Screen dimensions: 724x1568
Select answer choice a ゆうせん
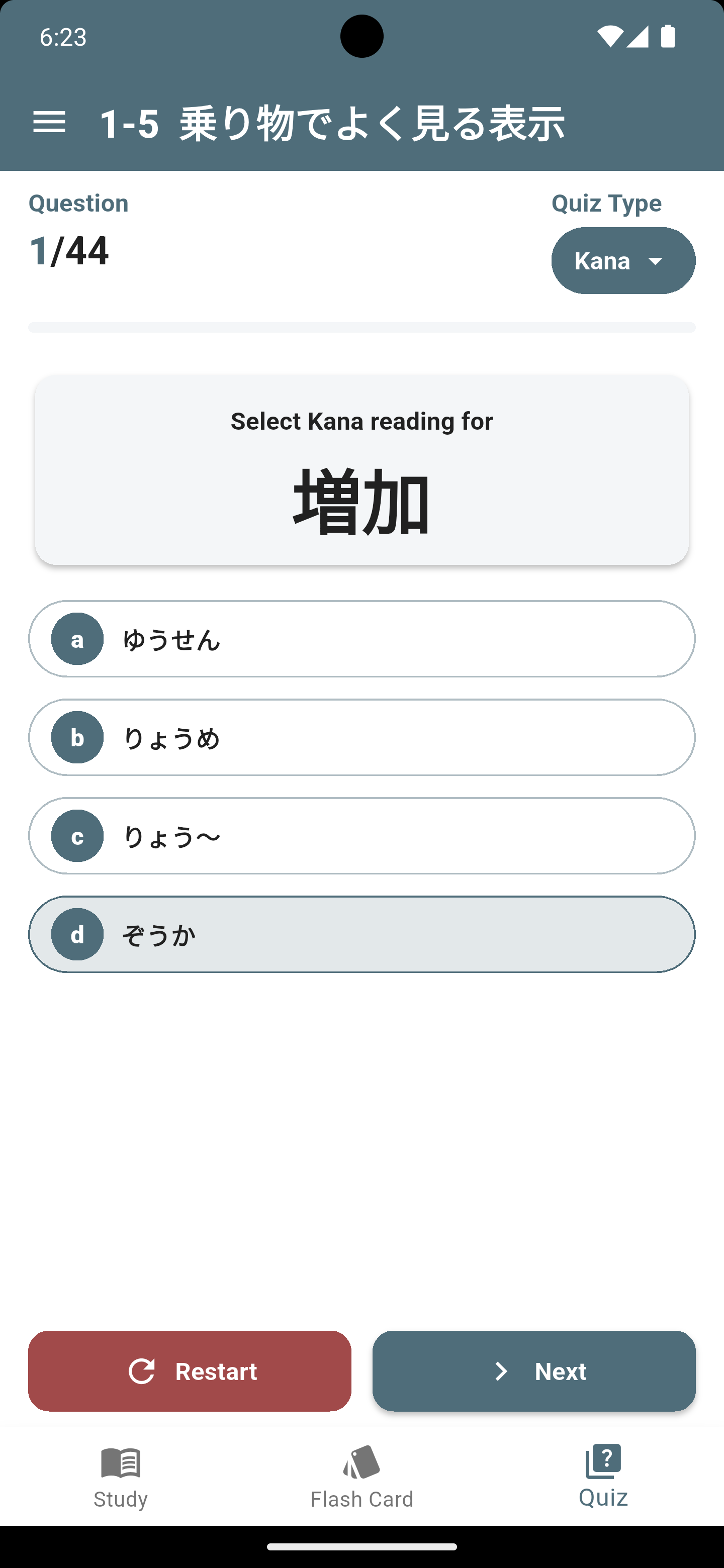(361, 639)
